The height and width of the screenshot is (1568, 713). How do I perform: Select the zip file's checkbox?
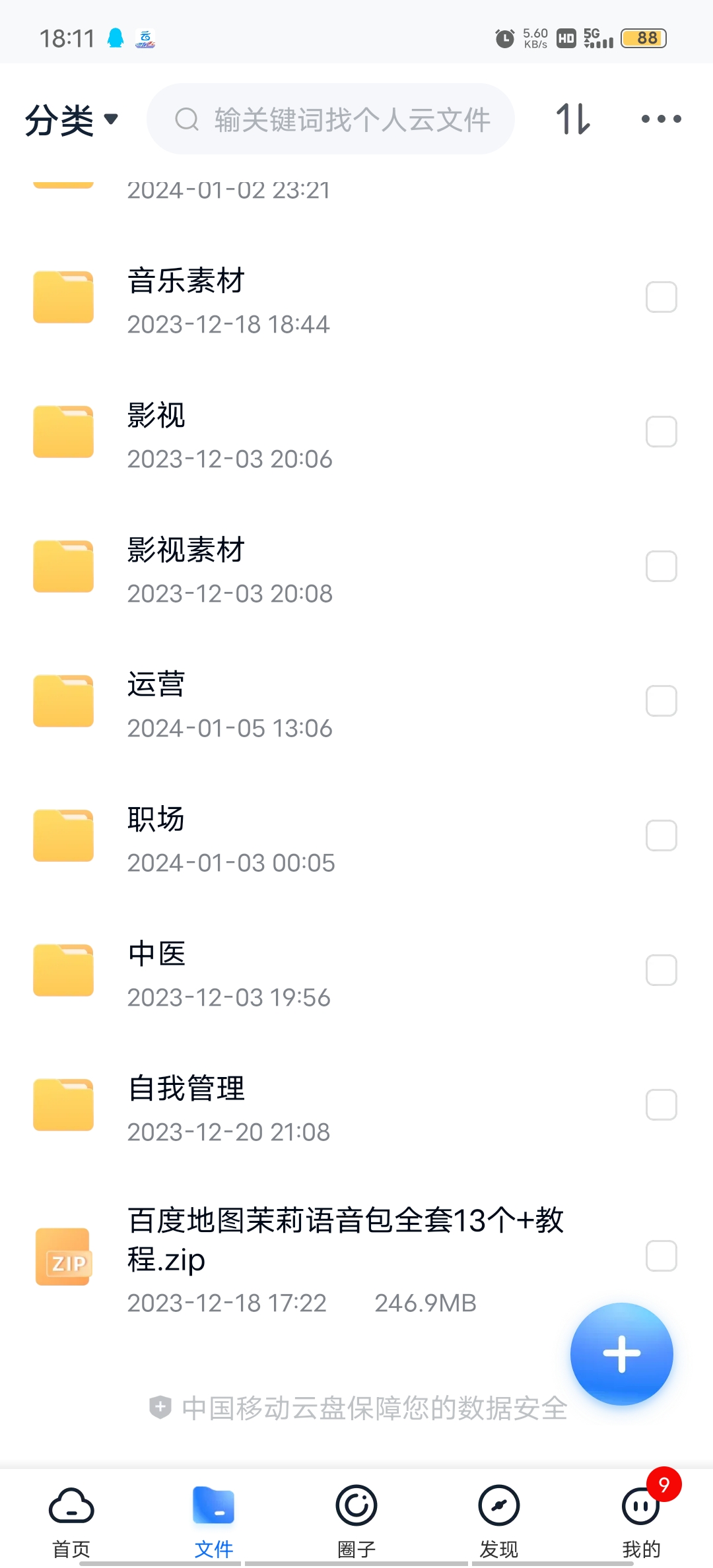[661, 1256]
